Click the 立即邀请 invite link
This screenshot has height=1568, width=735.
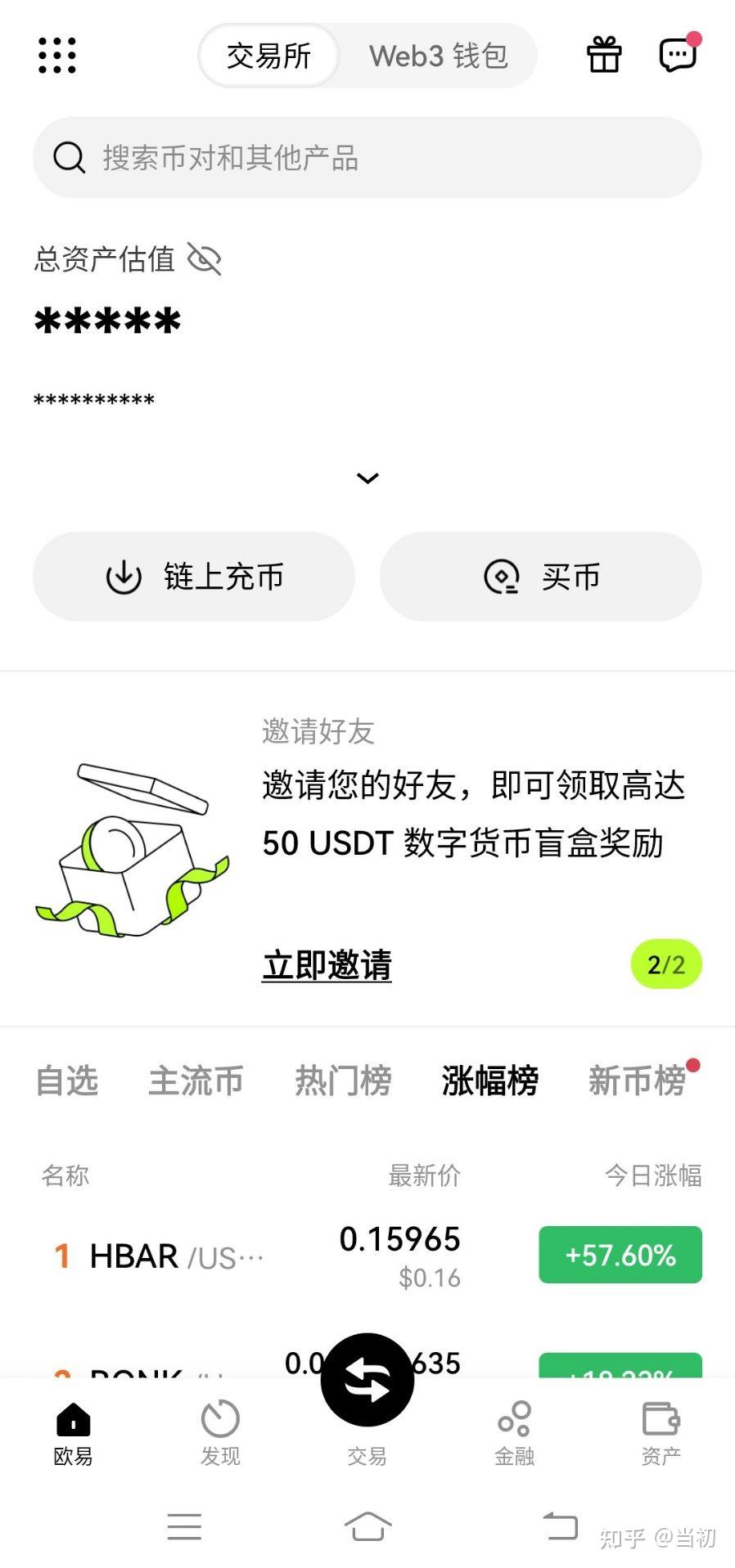tap(326, 964)
